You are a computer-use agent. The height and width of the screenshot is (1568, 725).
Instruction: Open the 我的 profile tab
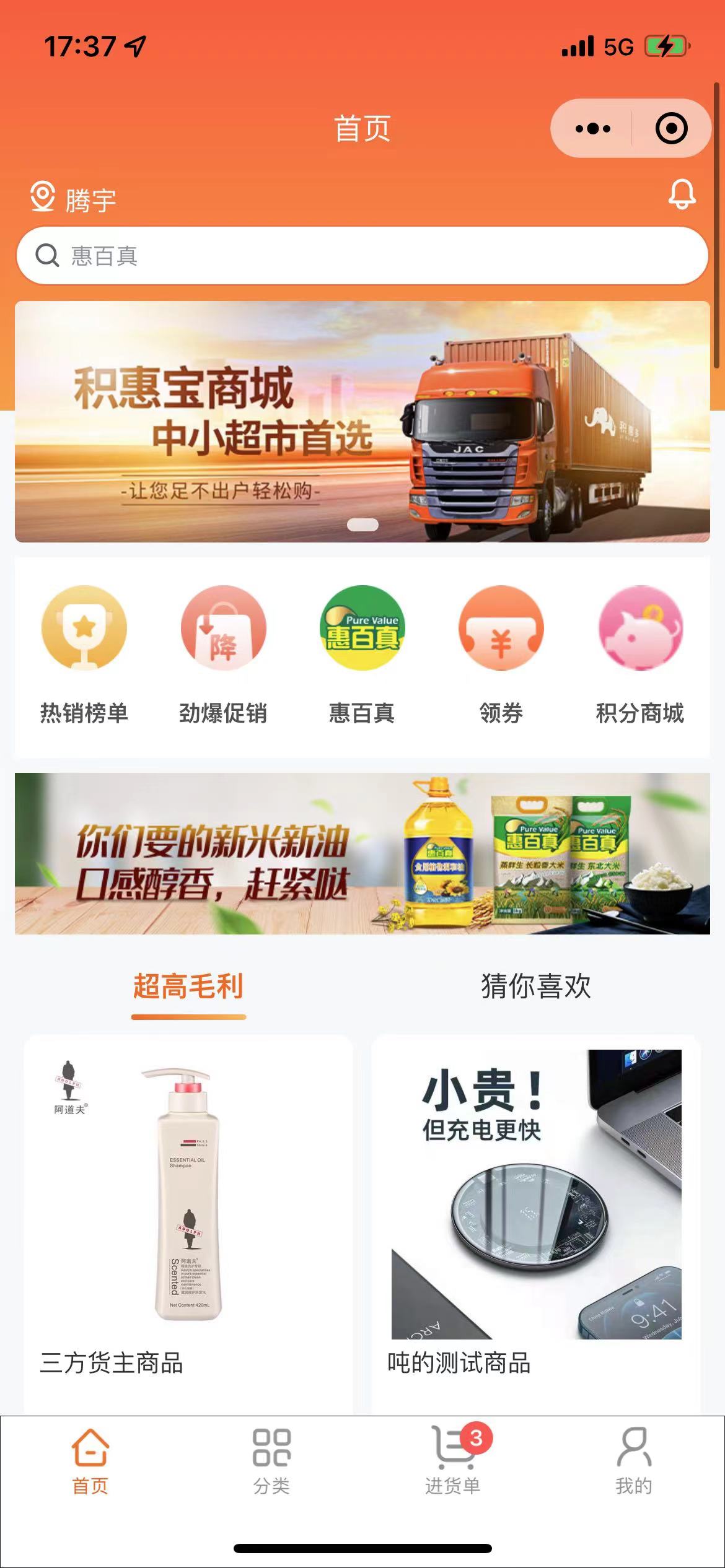[634, 1461]
